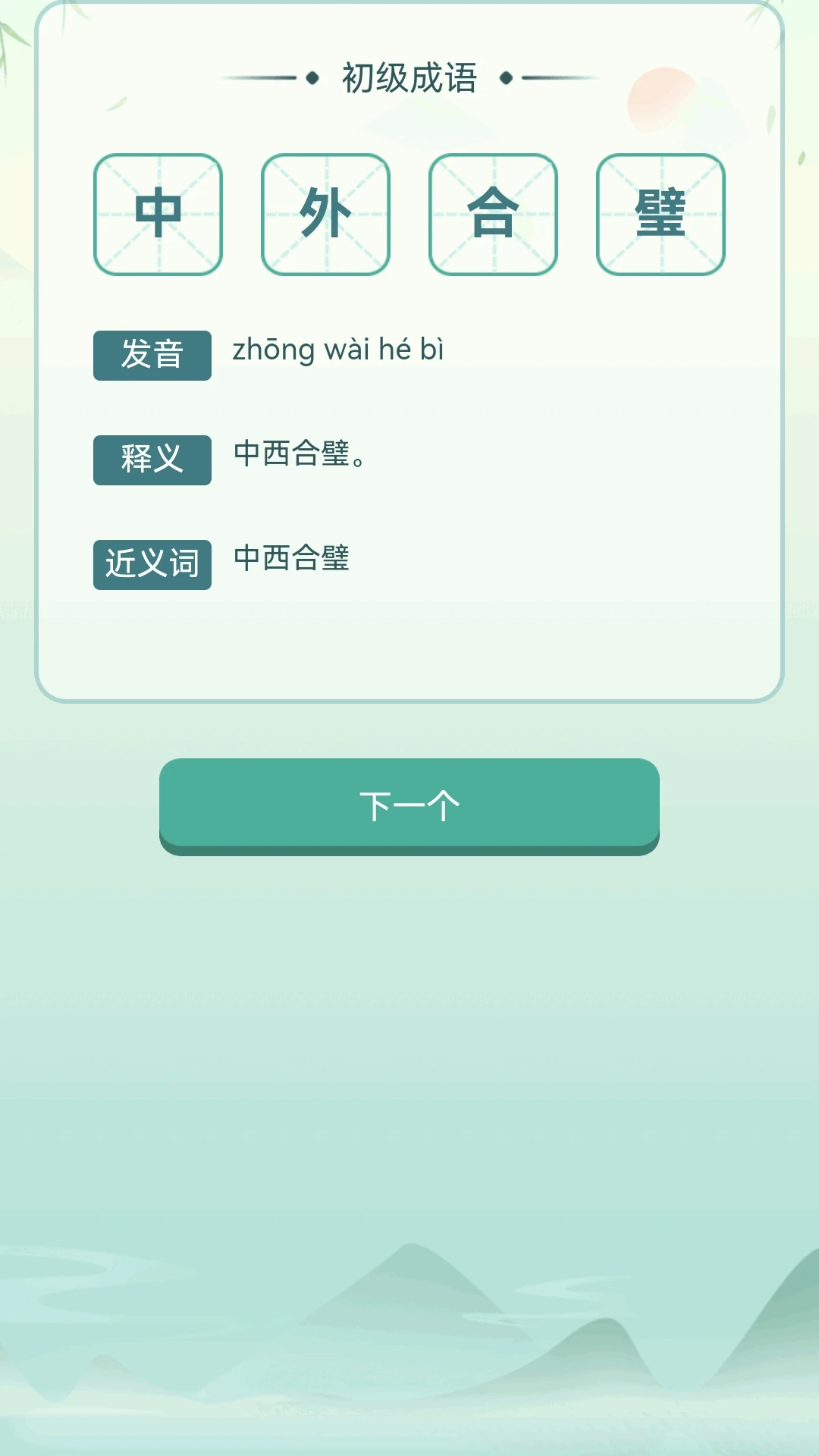Click the character tile 合
This screenshot has height=1456, width=819.
click(492, 215)
